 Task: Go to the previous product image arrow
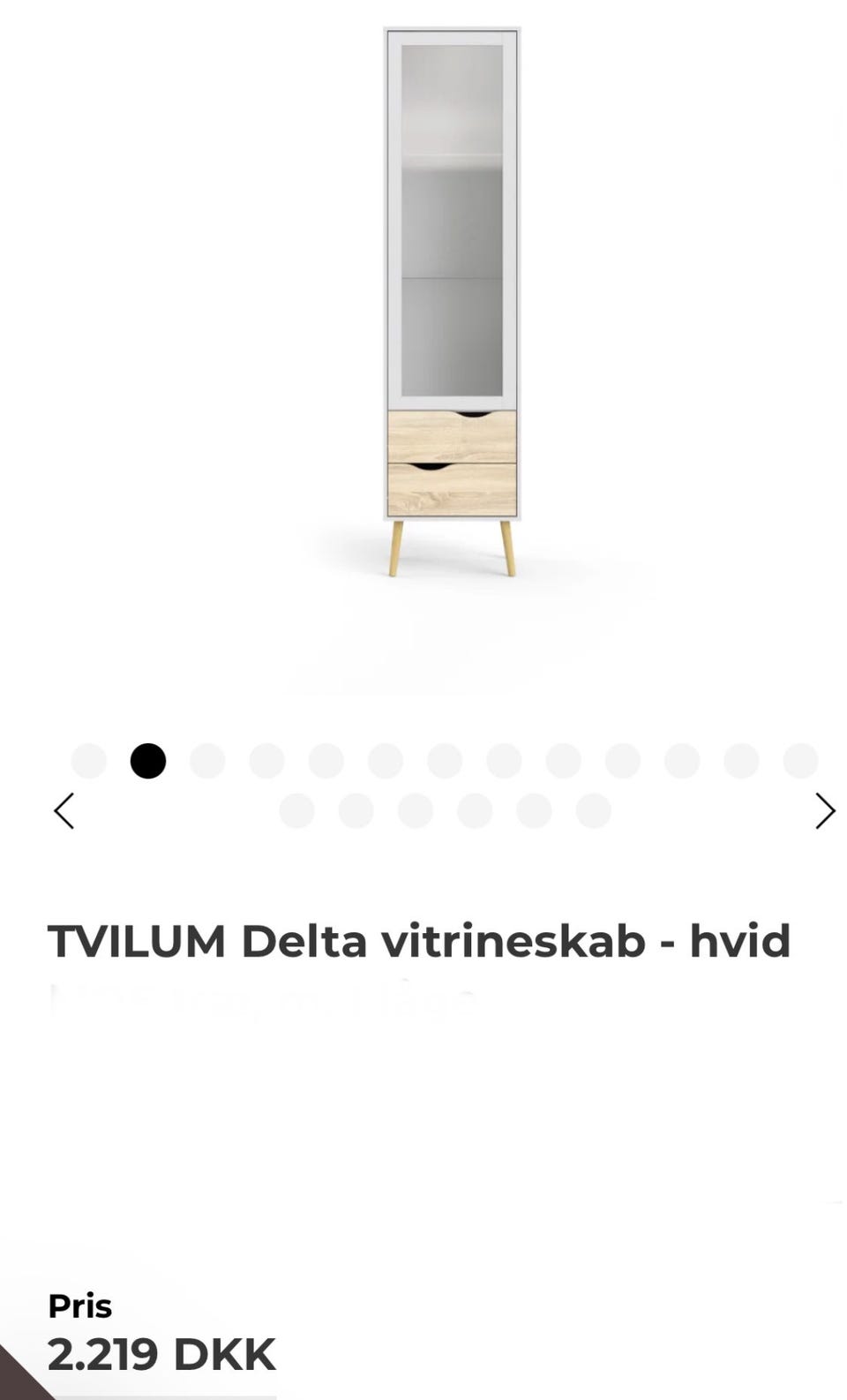(x=64, y=811)
